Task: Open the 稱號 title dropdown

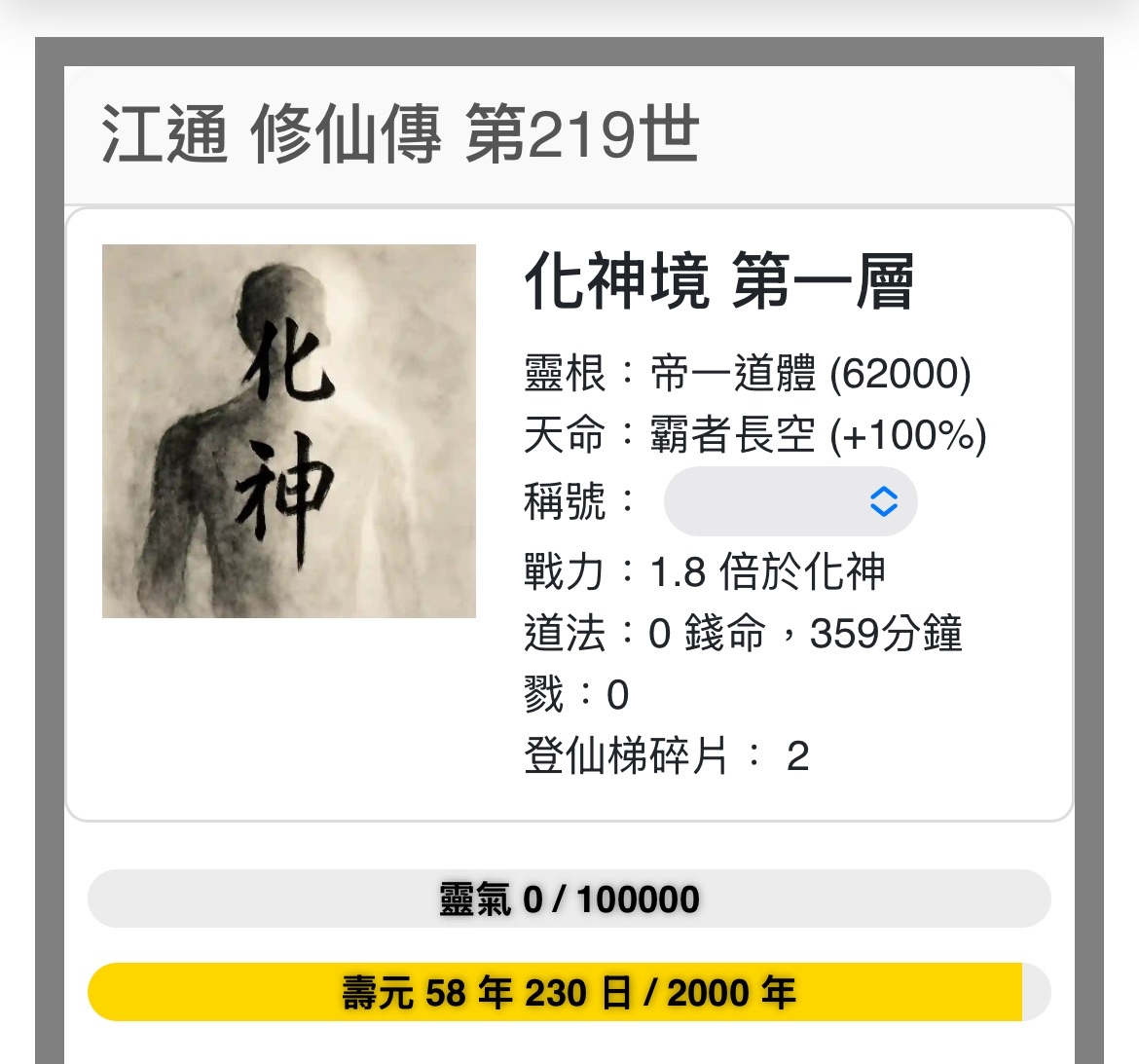Action: (790, 501)
